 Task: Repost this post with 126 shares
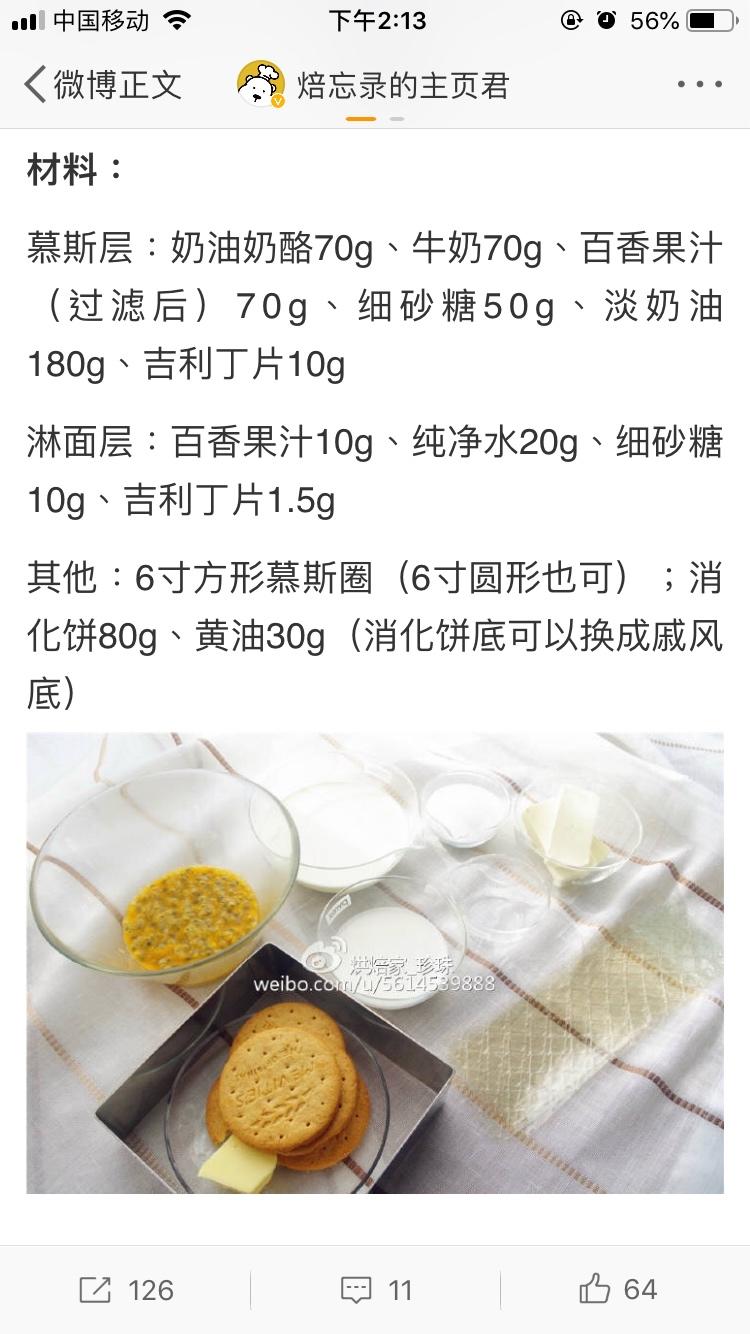click(126, 1290)
